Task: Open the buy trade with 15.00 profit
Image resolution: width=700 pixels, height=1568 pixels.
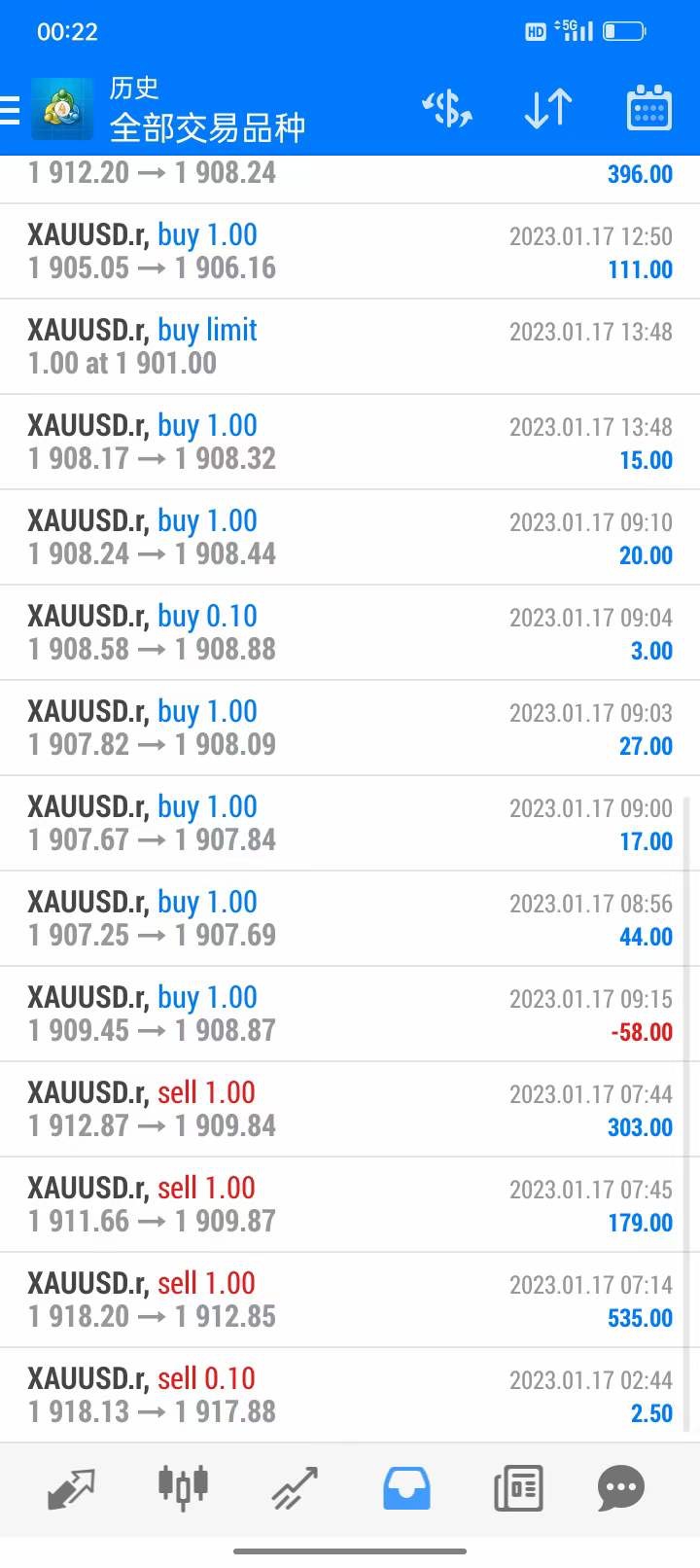Action: coord(350,442)
